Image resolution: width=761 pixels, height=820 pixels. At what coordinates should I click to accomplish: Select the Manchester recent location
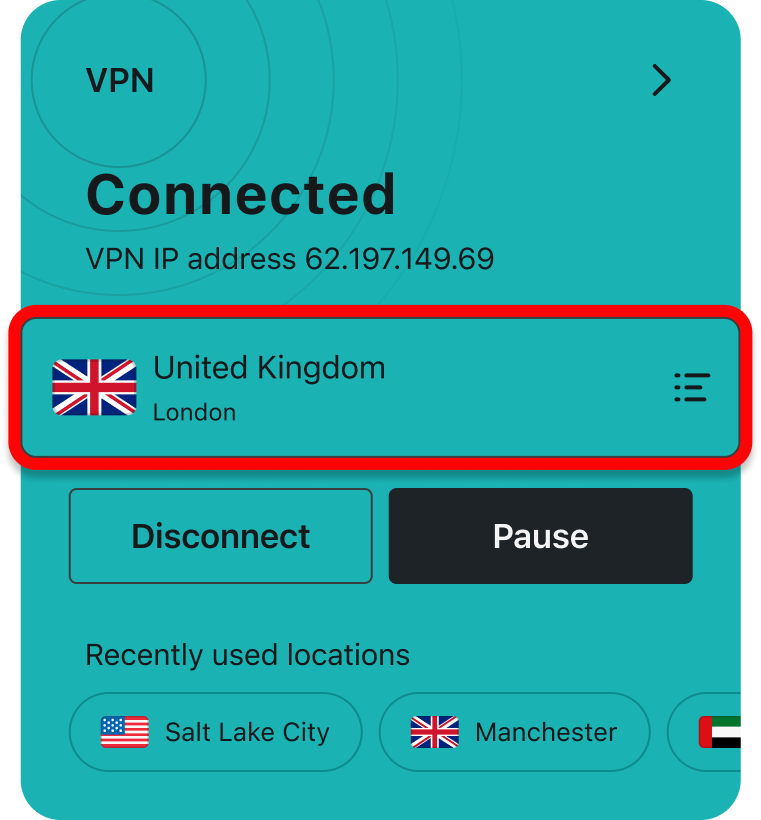[514, 732]
